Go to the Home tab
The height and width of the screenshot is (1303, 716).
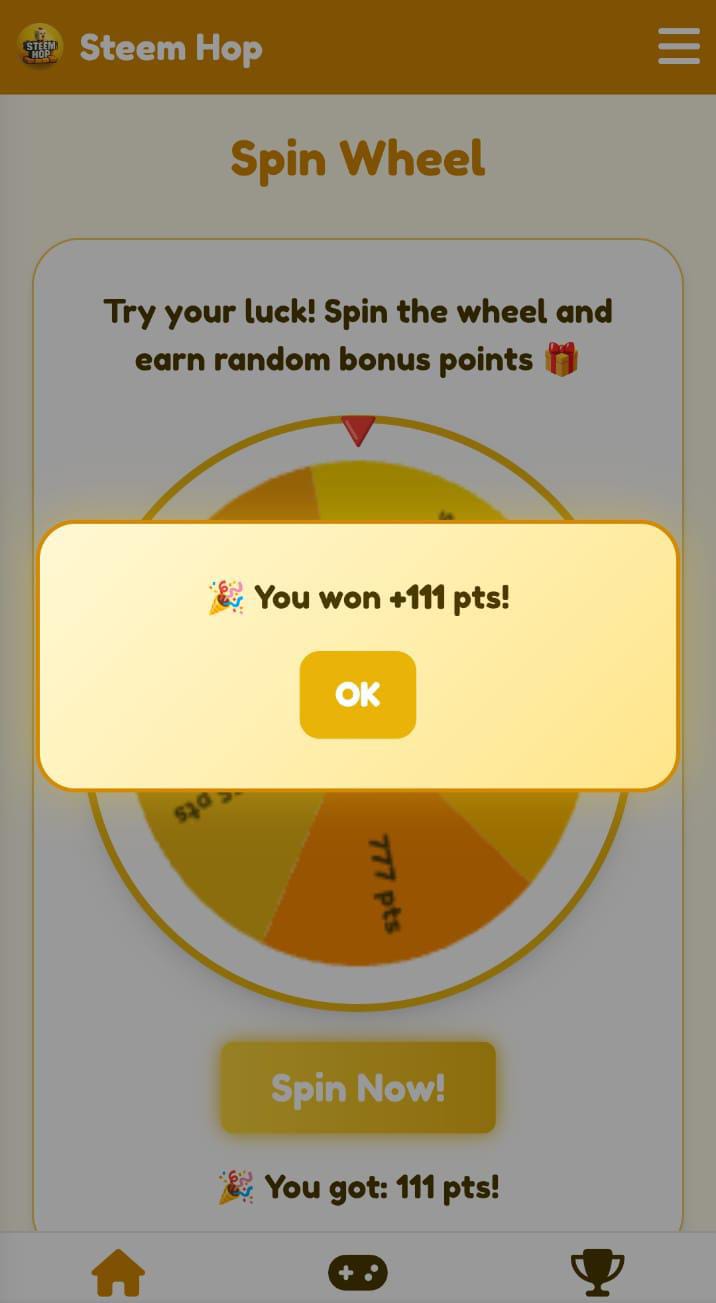[x=118, y=1273]
